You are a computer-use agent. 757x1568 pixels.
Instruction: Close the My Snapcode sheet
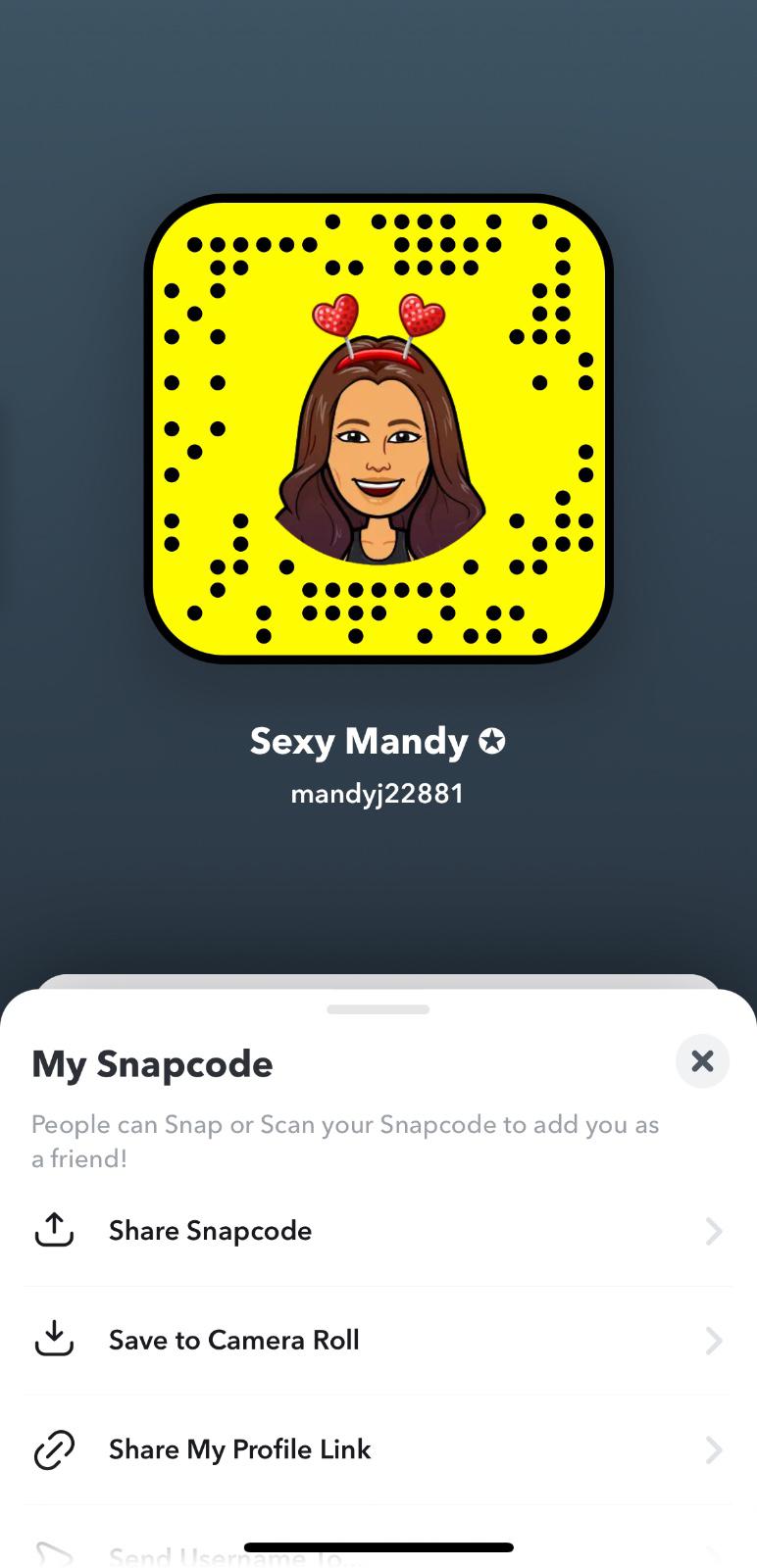[702, 1061]
